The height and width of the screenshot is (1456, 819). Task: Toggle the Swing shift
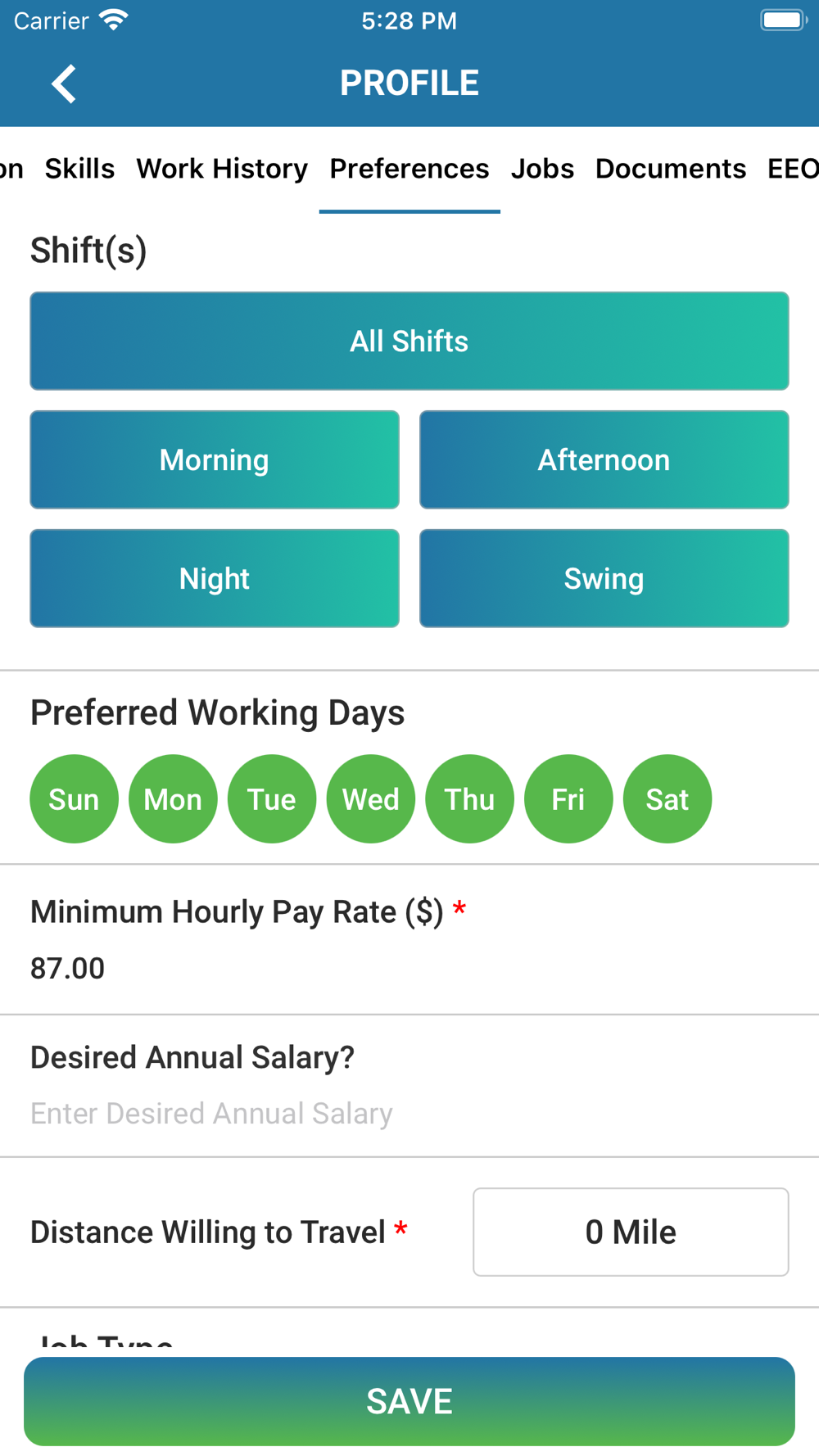pyautogui.click(x=604, y=578)
